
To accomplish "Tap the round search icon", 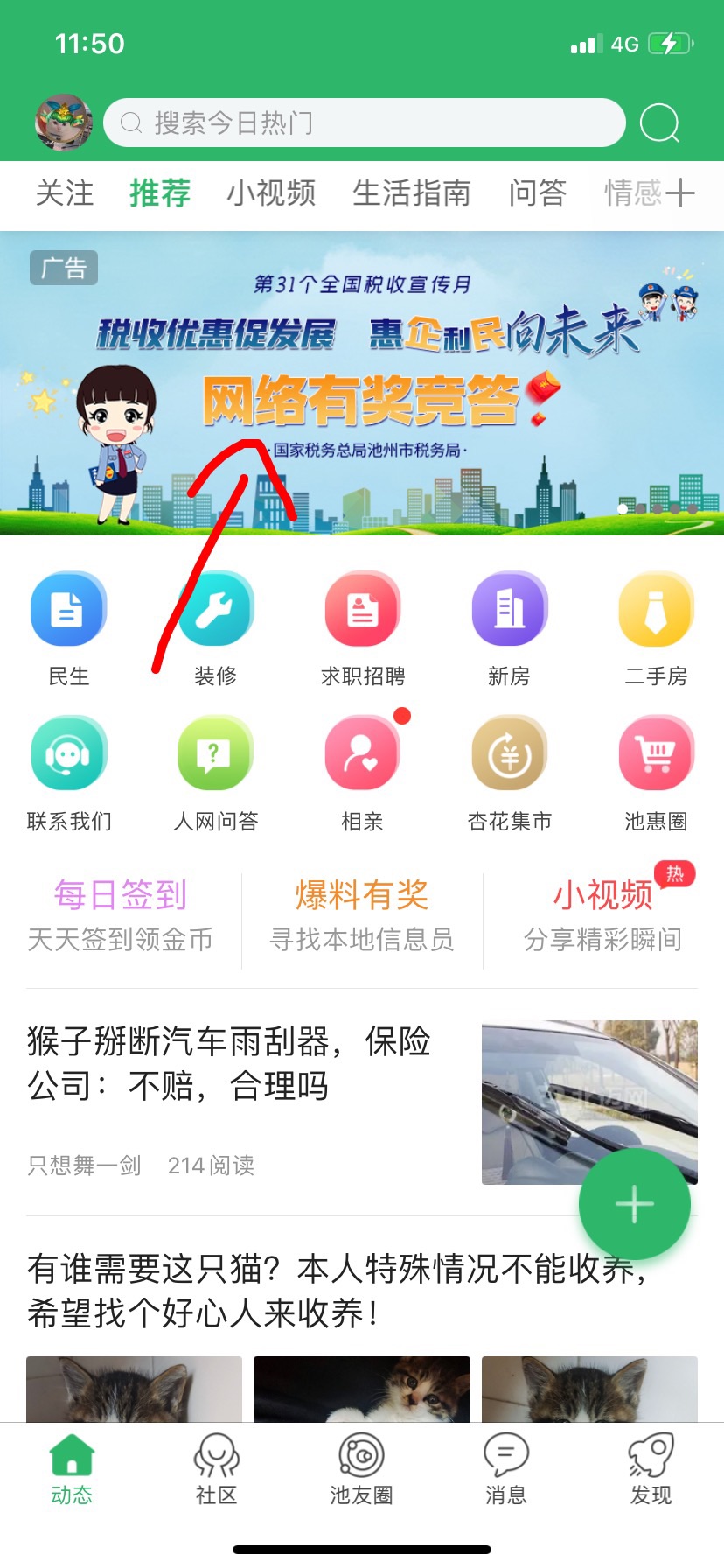I will [659, 123].
